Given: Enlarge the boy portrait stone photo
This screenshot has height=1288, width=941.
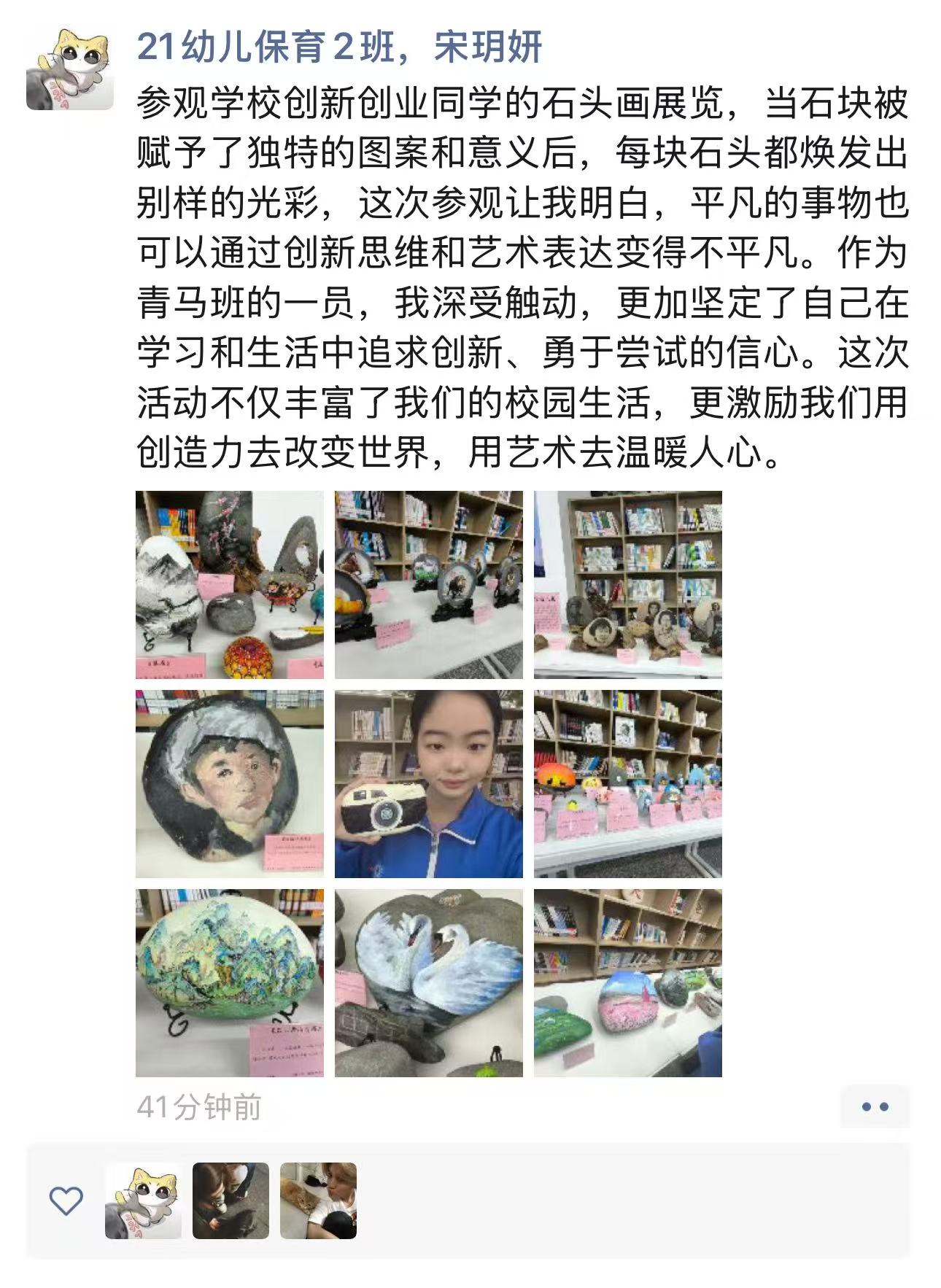Looking at the screenshot, I should click(230, 784).
